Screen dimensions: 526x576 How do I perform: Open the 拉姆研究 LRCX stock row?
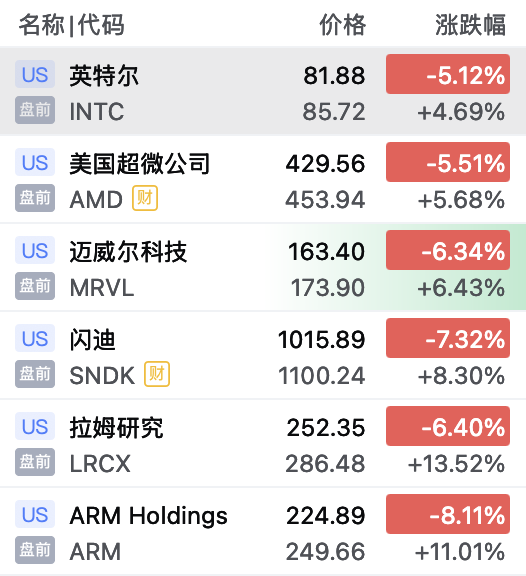263,443
